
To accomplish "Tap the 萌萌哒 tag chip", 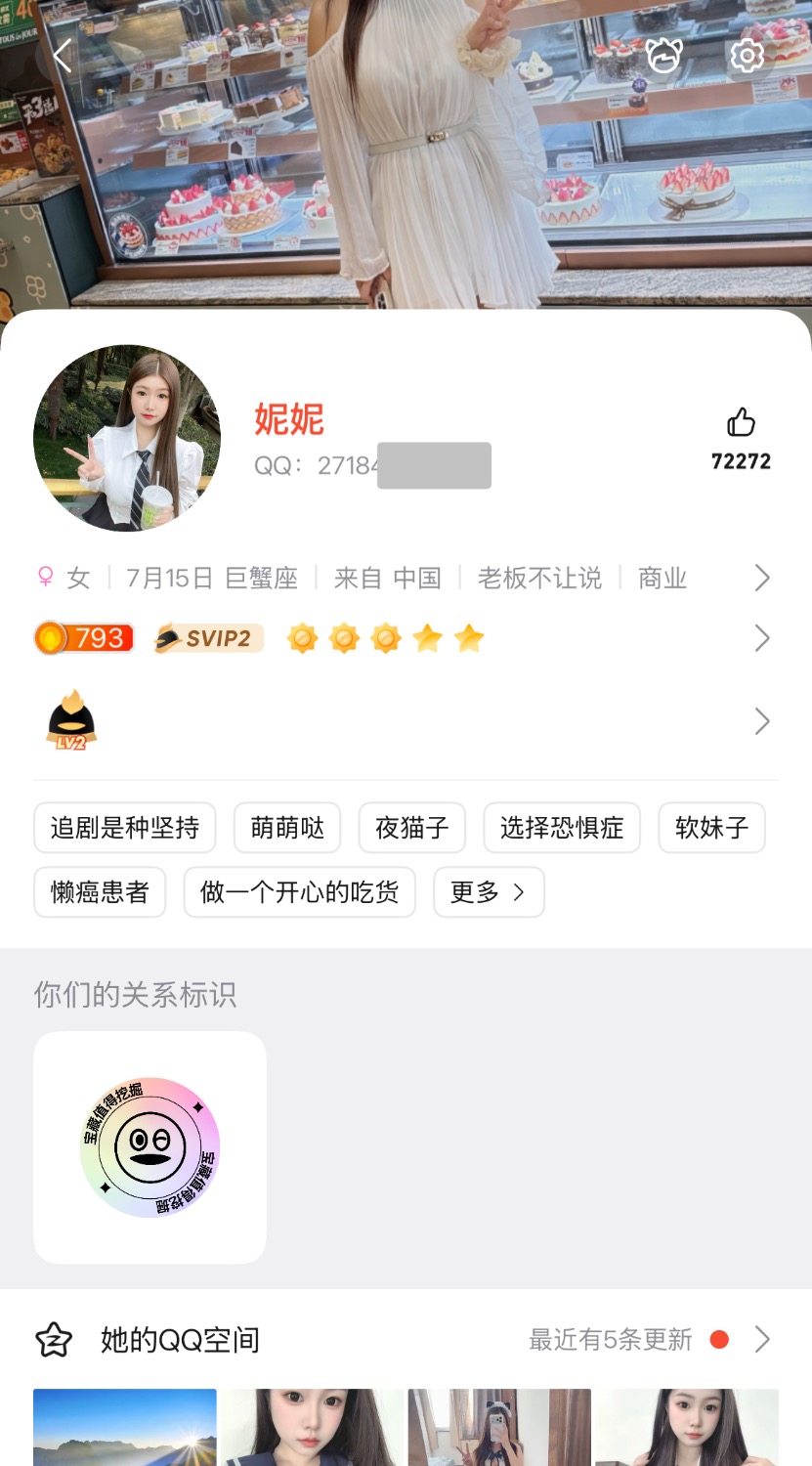I will tap(287, 828).
